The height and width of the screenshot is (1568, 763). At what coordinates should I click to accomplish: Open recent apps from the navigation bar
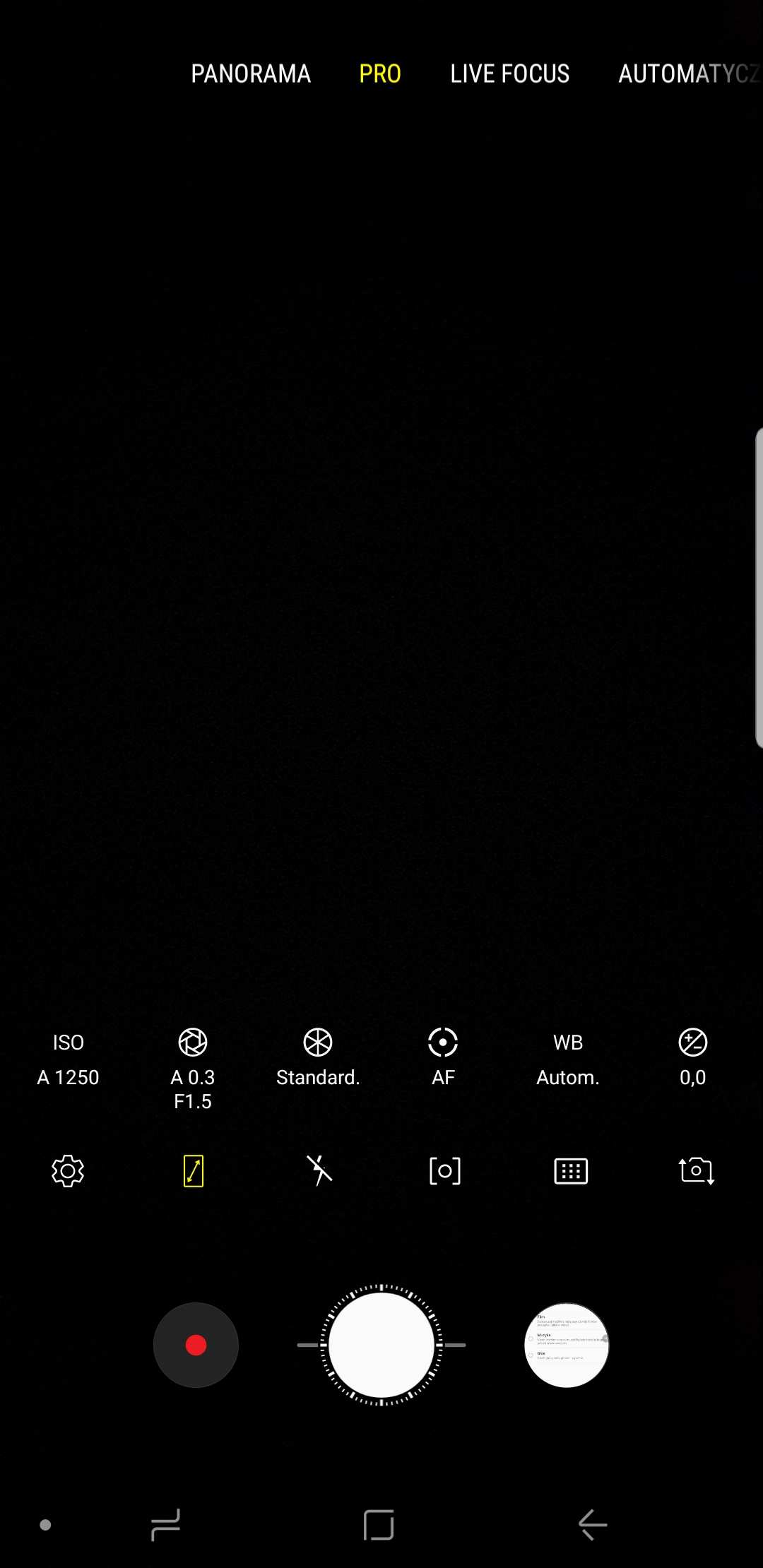pyautogui.click(x=165, y=1525)
